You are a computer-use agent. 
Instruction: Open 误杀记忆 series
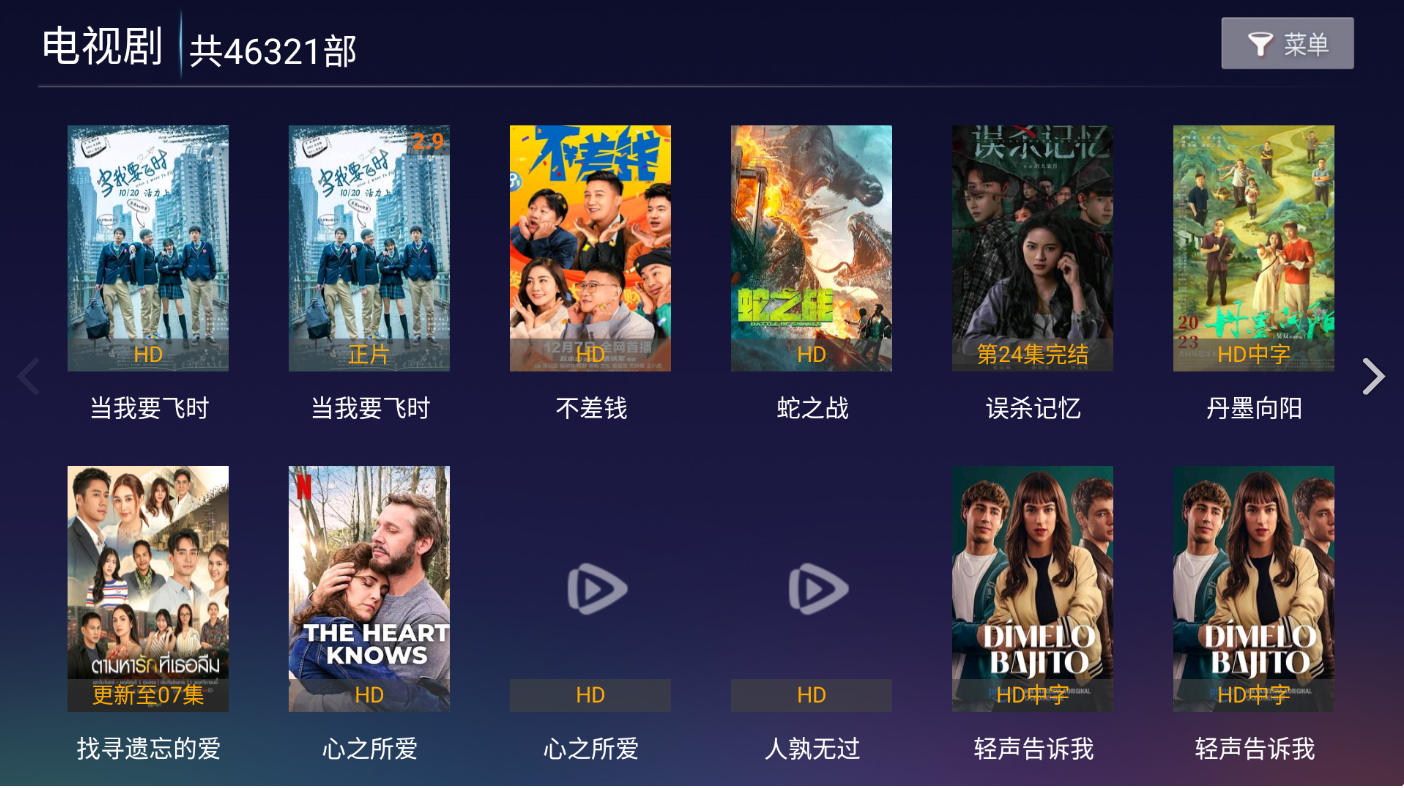click(x=1032, y=248)
